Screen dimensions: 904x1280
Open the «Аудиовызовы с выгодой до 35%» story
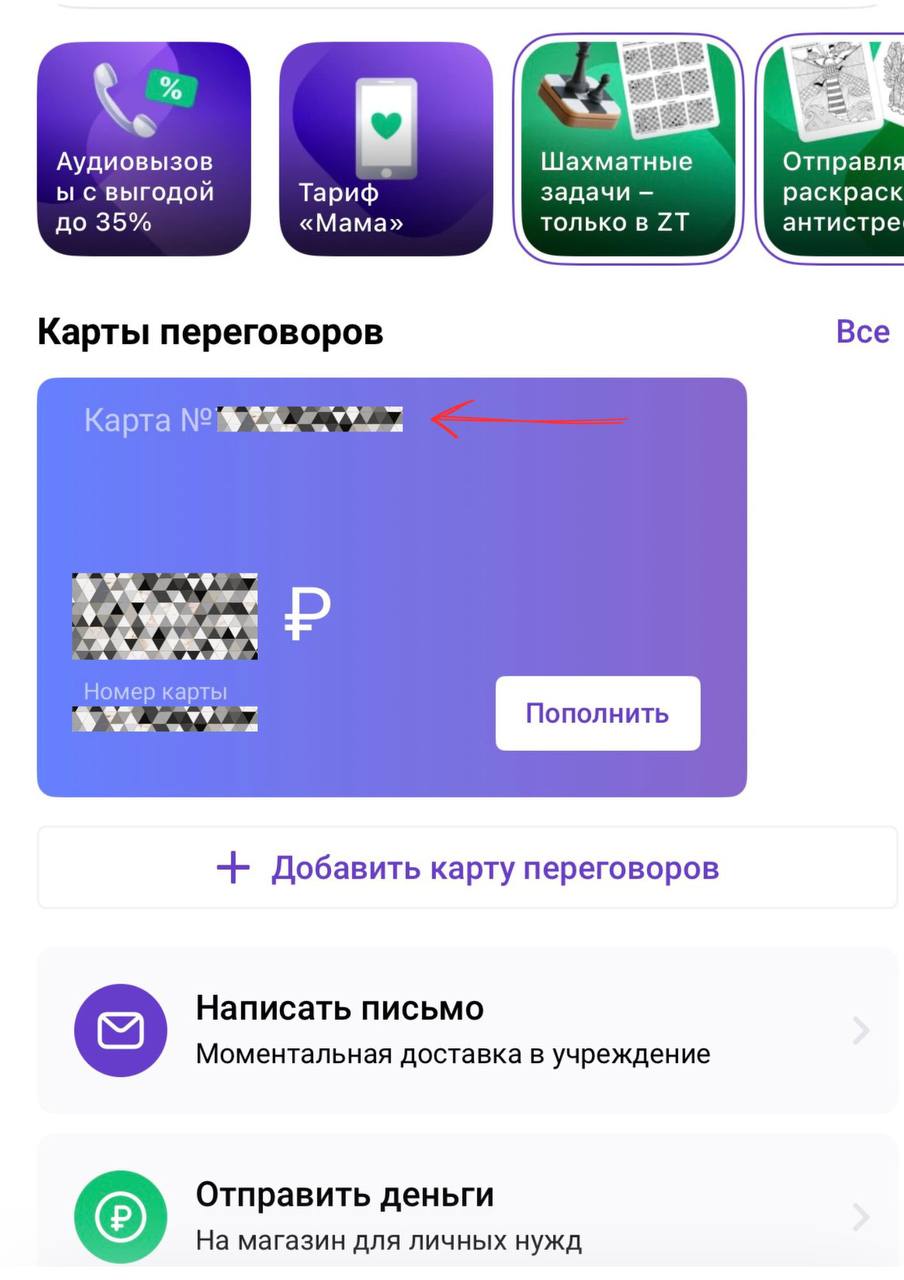pyautogui.click(x=143, y=148)
